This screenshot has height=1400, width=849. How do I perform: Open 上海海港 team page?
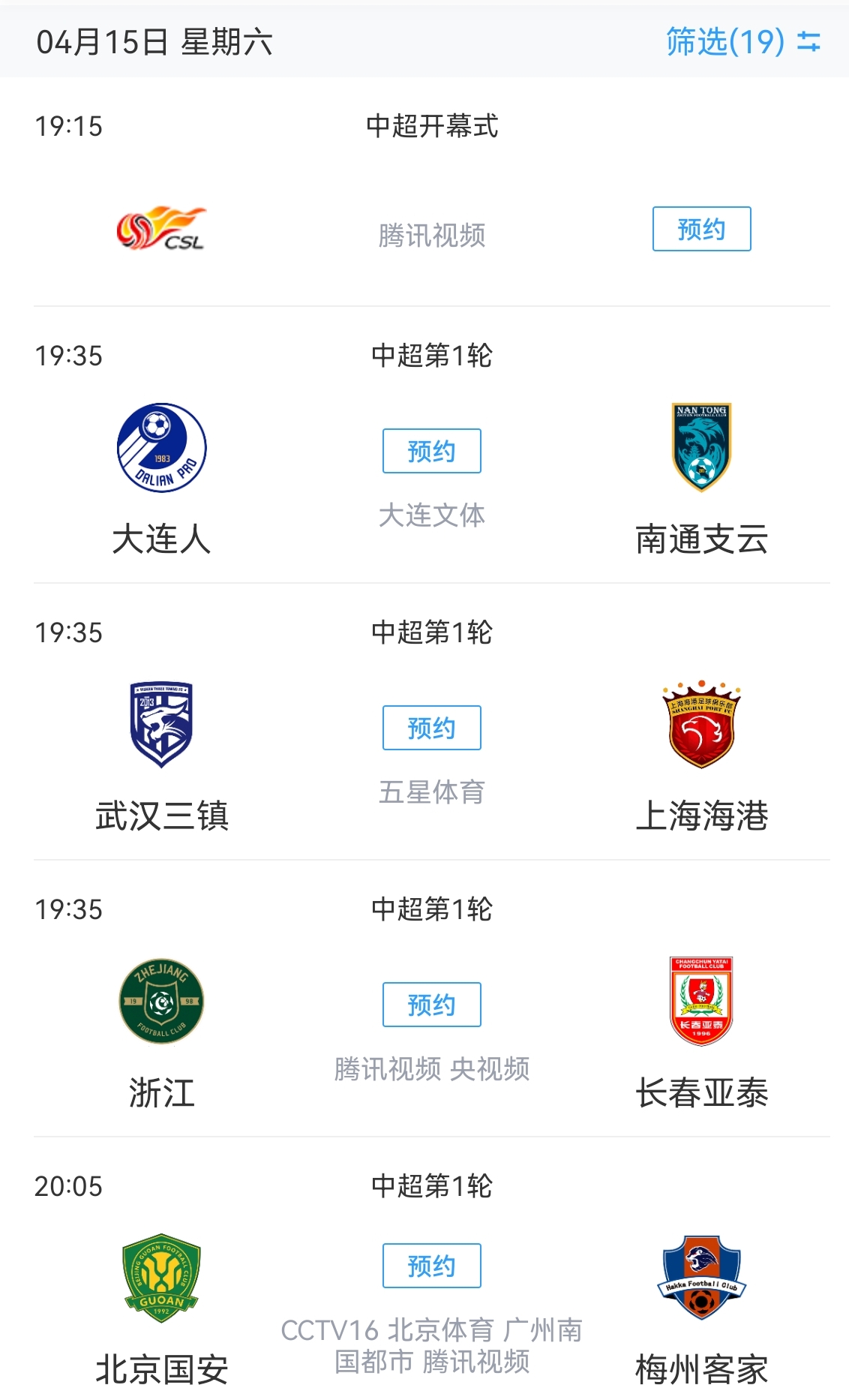[x=701, y=725]
